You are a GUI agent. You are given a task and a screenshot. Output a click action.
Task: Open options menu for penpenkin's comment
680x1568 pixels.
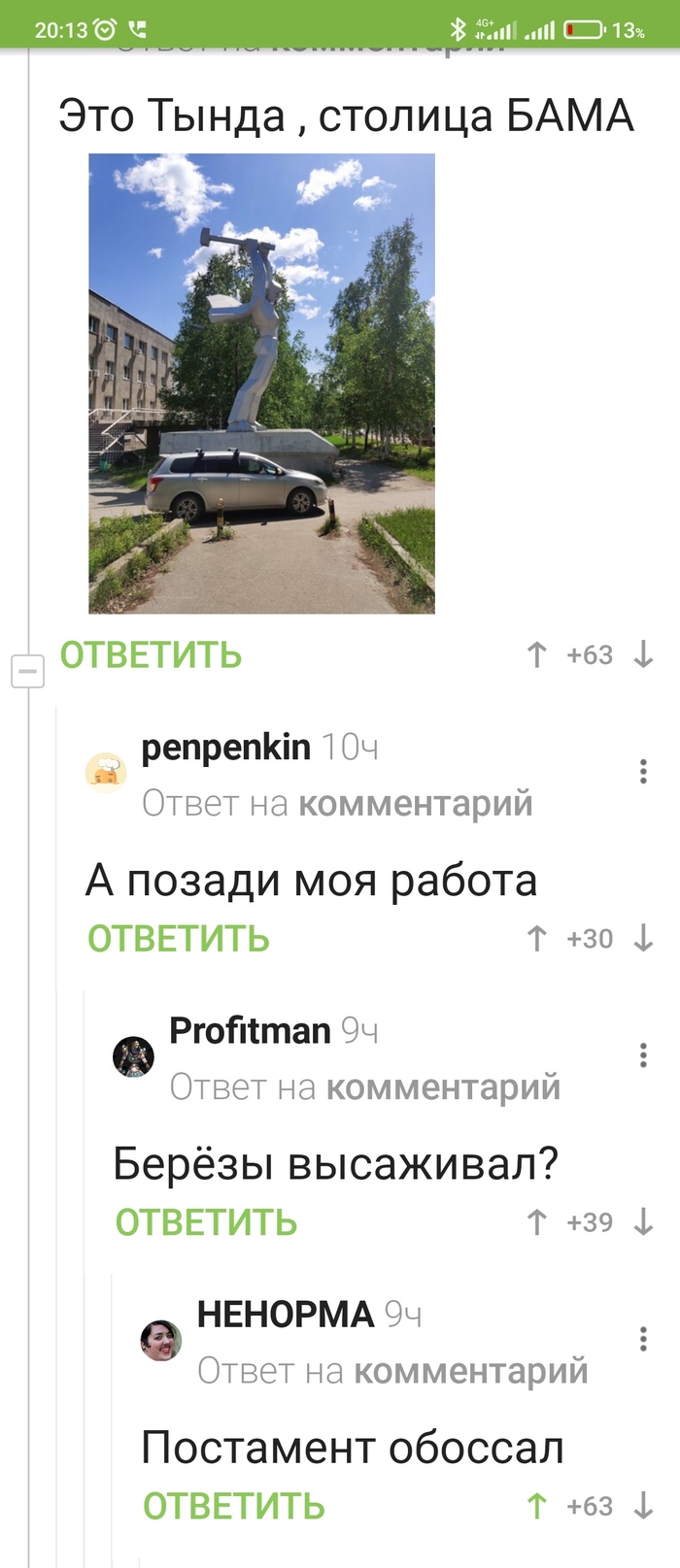pyautogui.click(x=643, y=772)
